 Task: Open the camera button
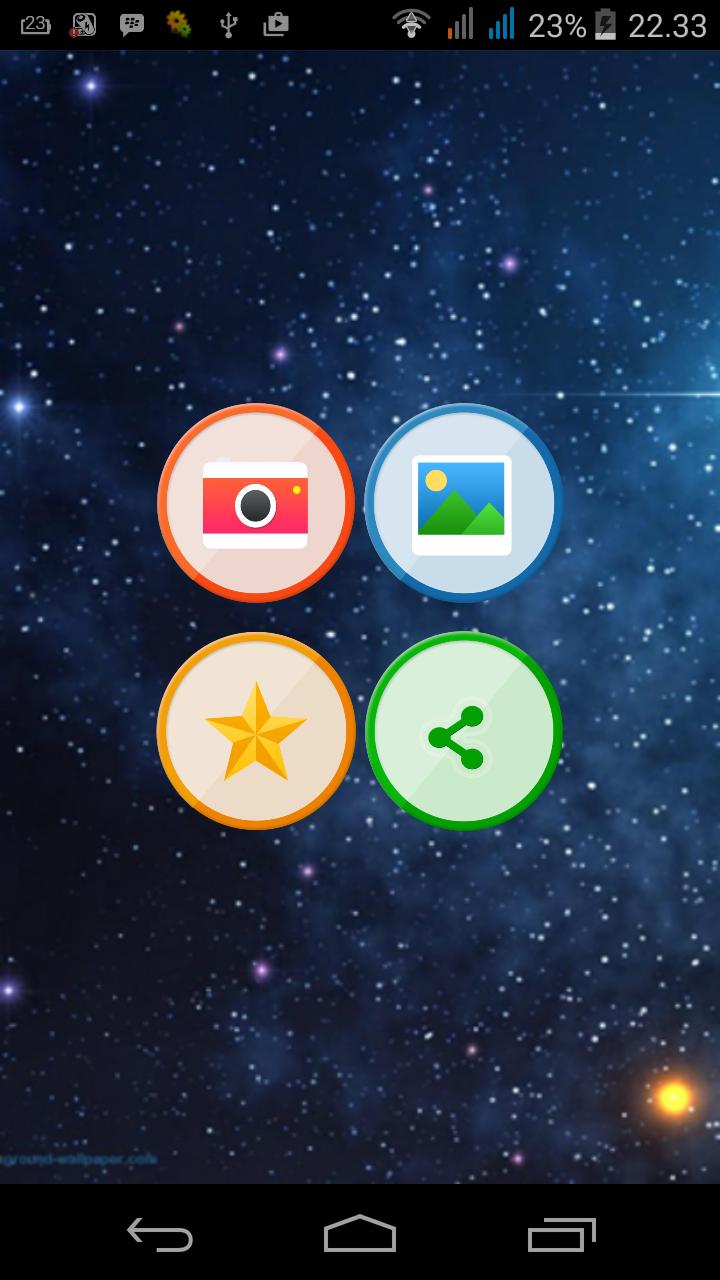point(256,503)
